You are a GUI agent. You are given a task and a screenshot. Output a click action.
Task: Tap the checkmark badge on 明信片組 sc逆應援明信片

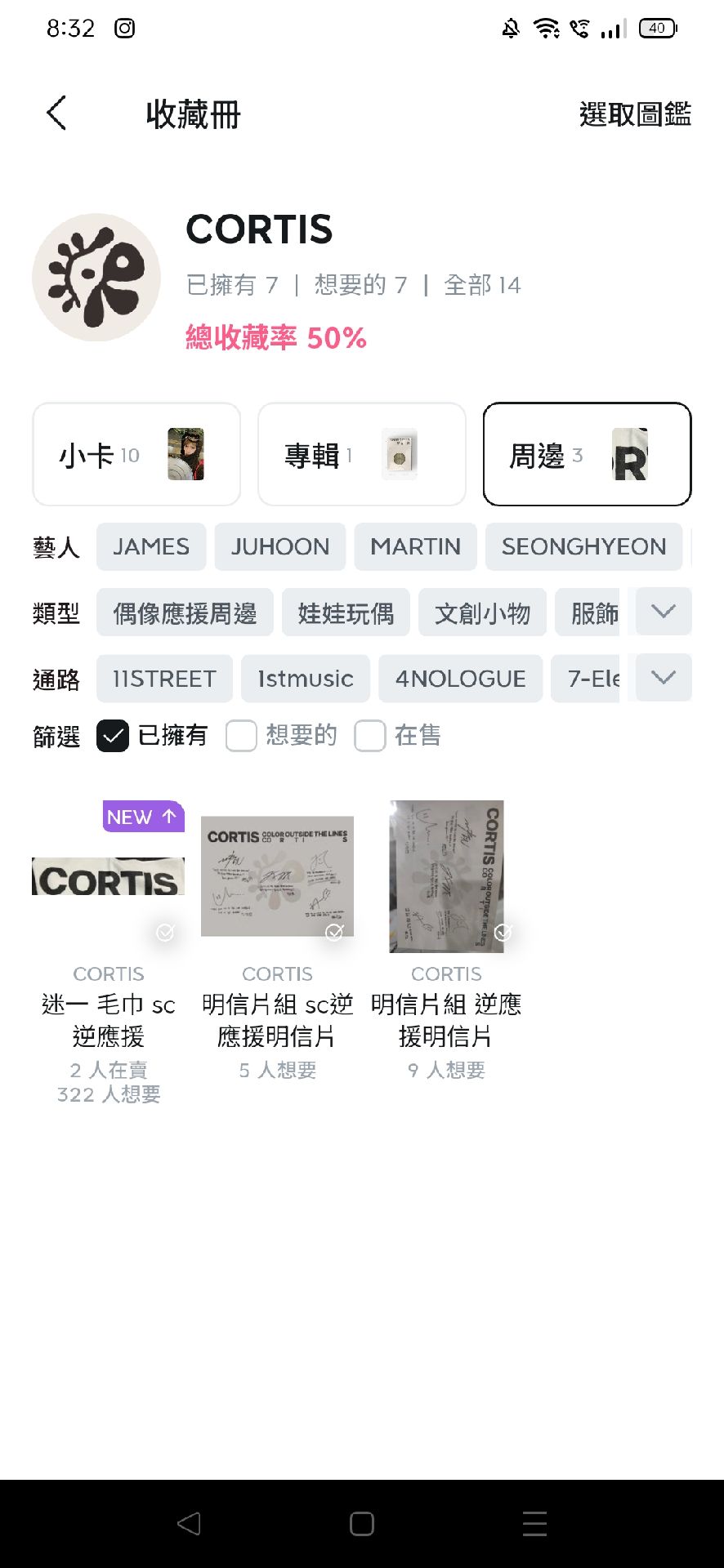tap(334, 931)
